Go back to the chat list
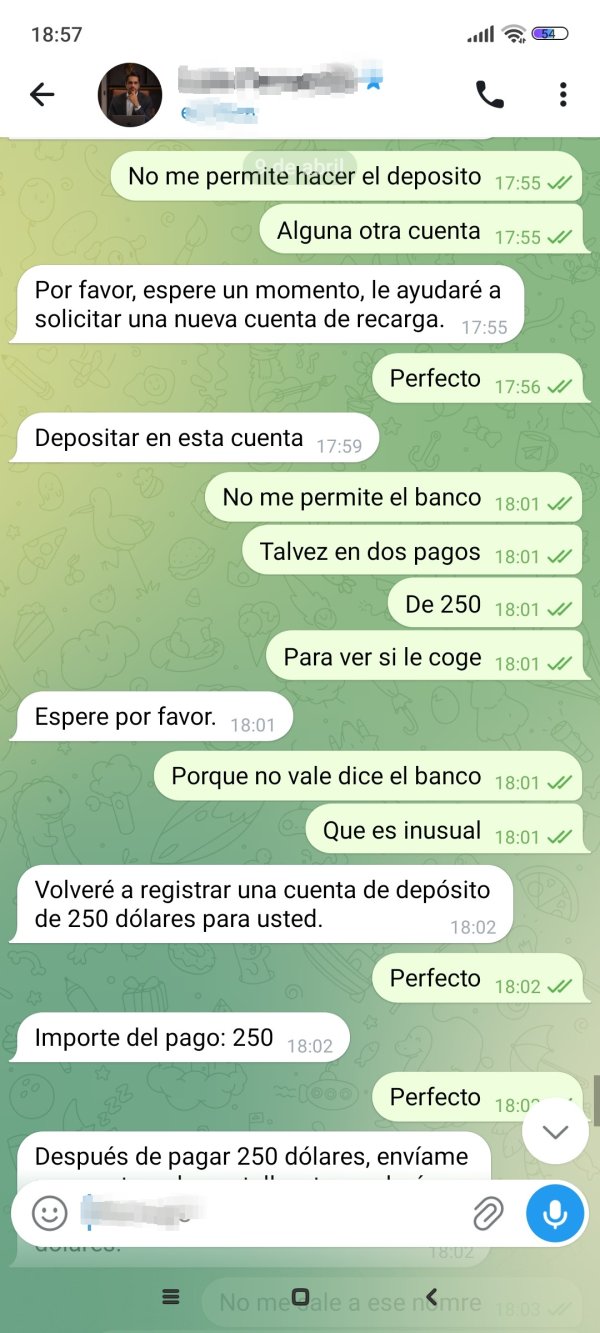Screen dimensions: 600x1333 click(42, 95)
